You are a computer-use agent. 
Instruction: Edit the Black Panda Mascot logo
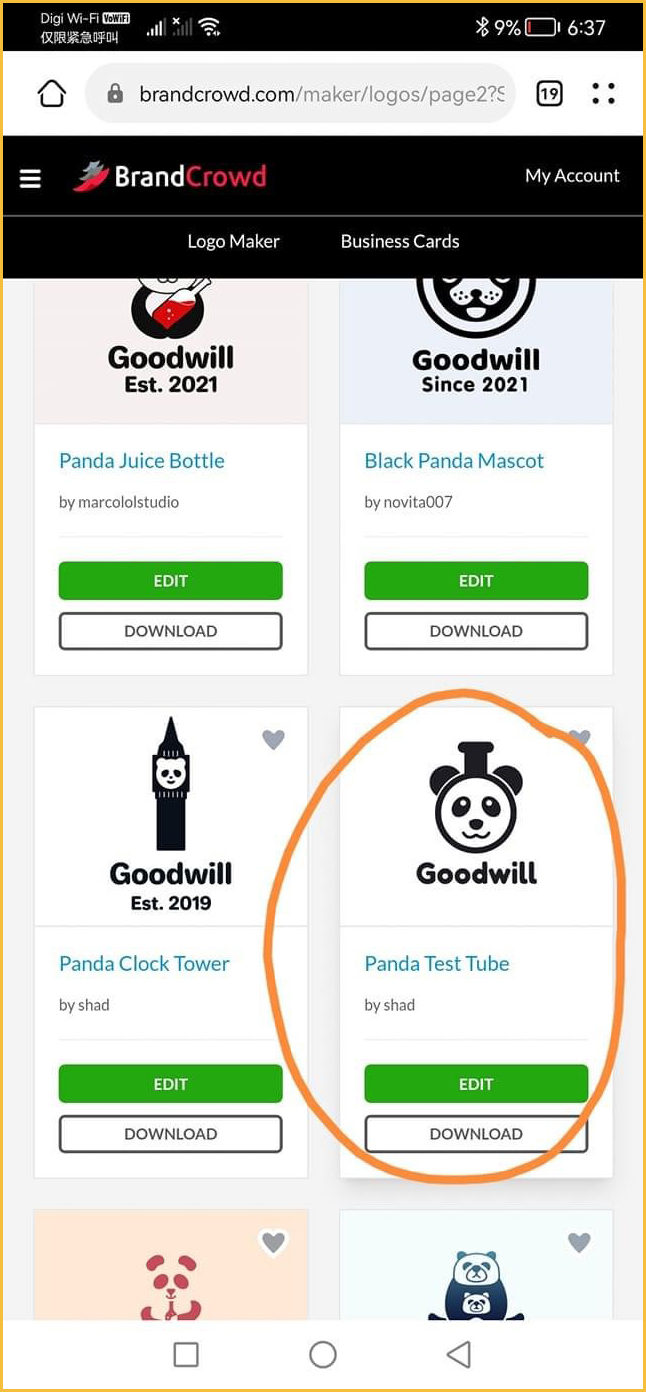point(476,581)
